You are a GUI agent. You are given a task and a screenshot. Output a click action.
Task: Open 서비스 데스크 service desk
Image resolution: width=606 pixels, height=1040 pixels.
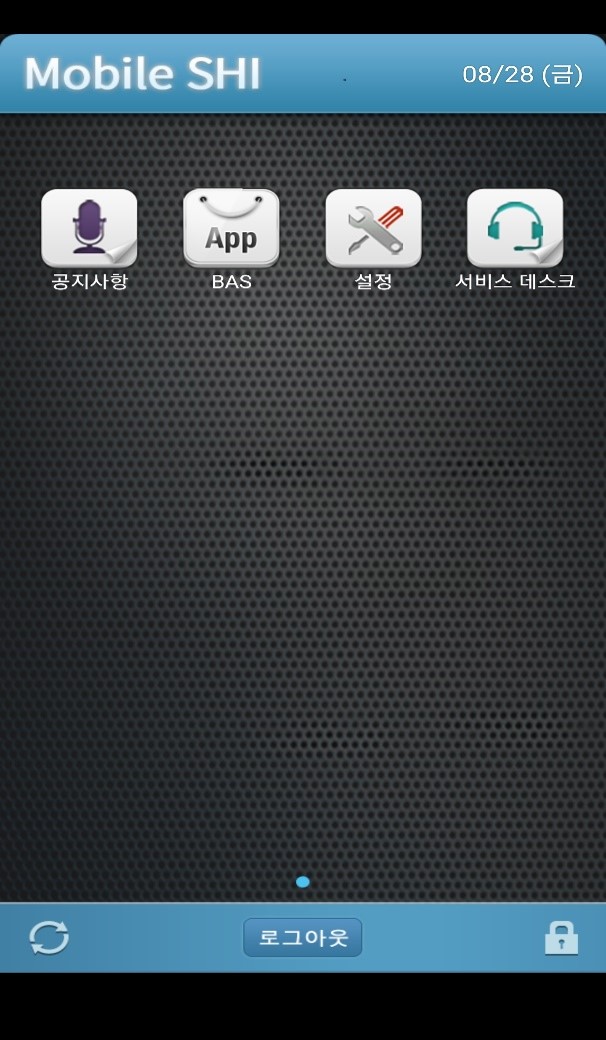click(515, 229)
